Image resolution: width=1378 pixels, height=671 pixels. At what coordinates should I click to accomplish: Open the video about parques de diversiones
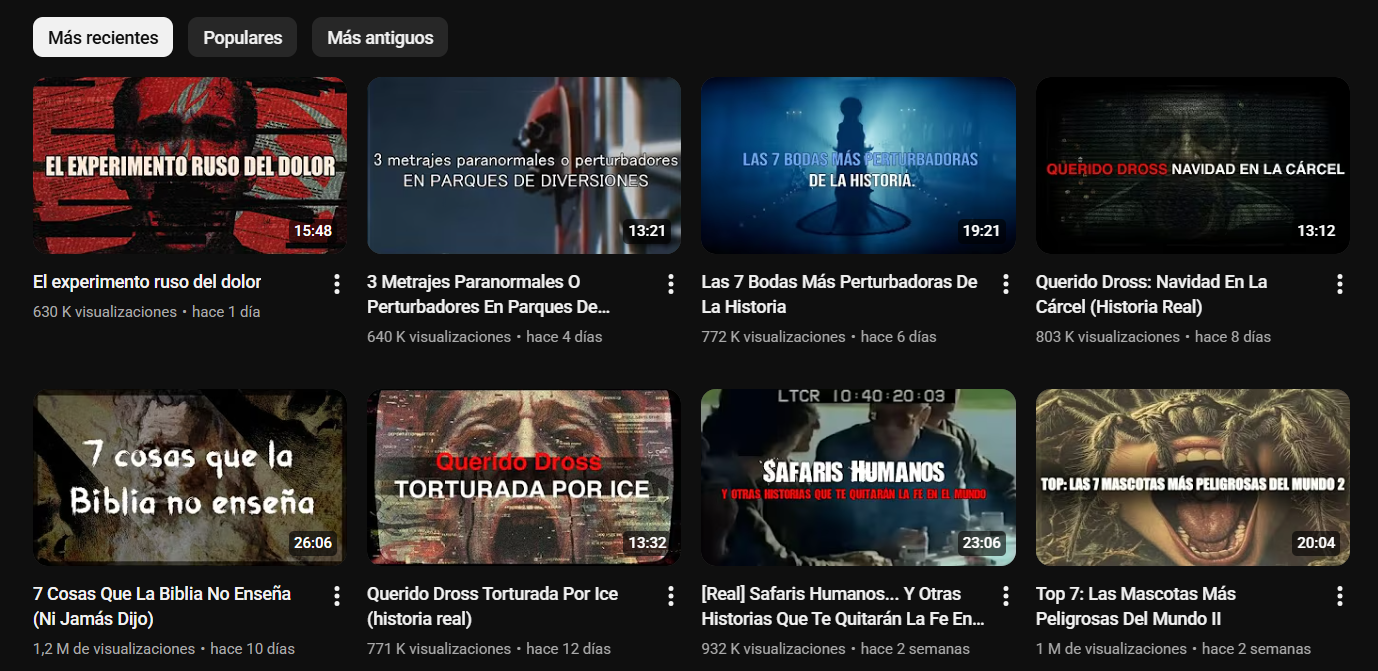[524, 166]
